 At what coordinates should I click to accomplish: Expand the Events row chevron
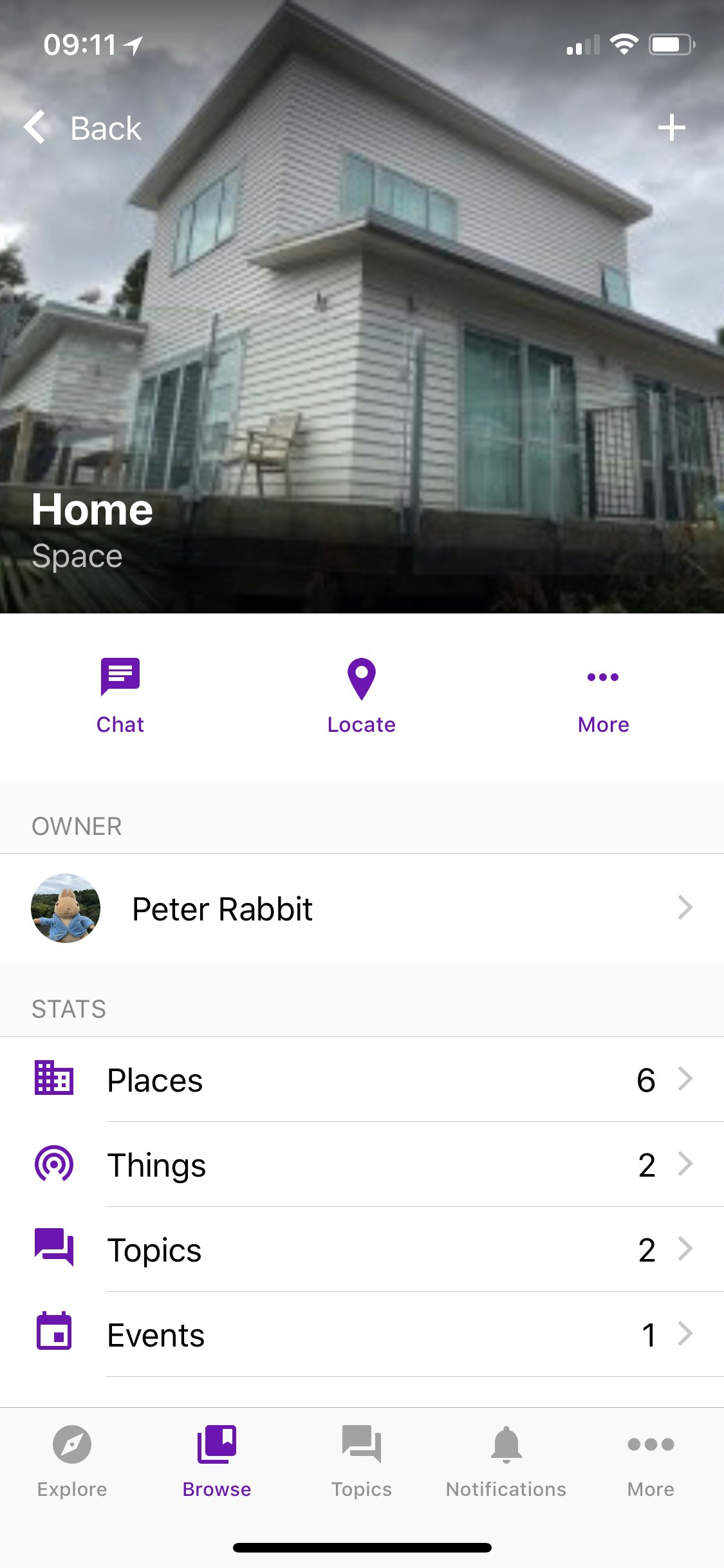point(687,1334)
